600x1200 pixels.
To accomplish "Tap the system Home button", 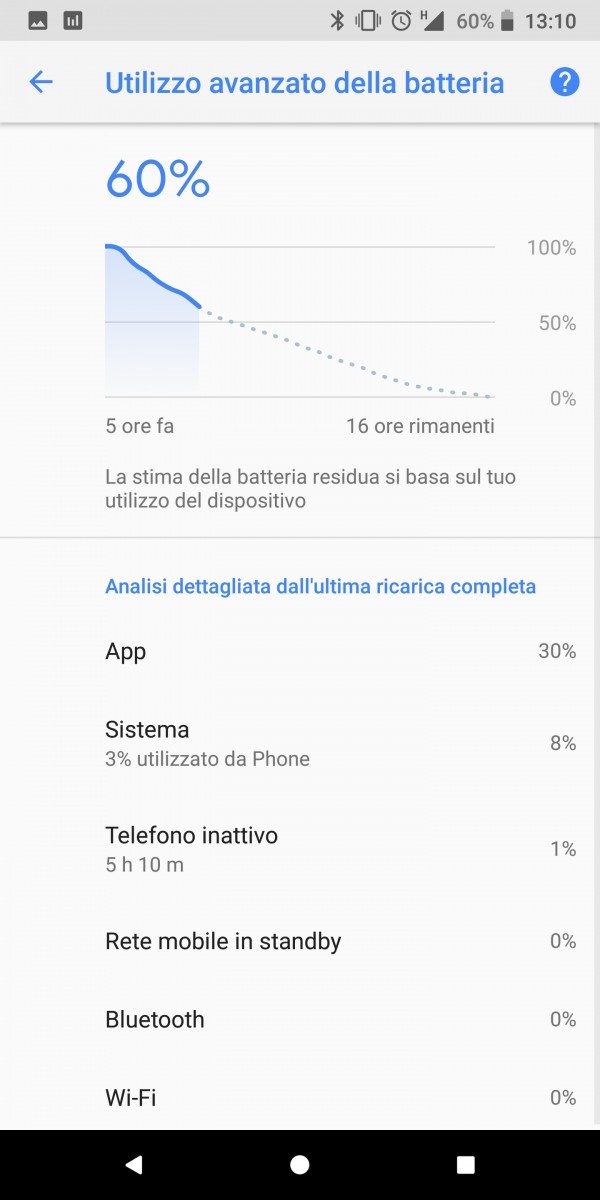I will 300,1164.
